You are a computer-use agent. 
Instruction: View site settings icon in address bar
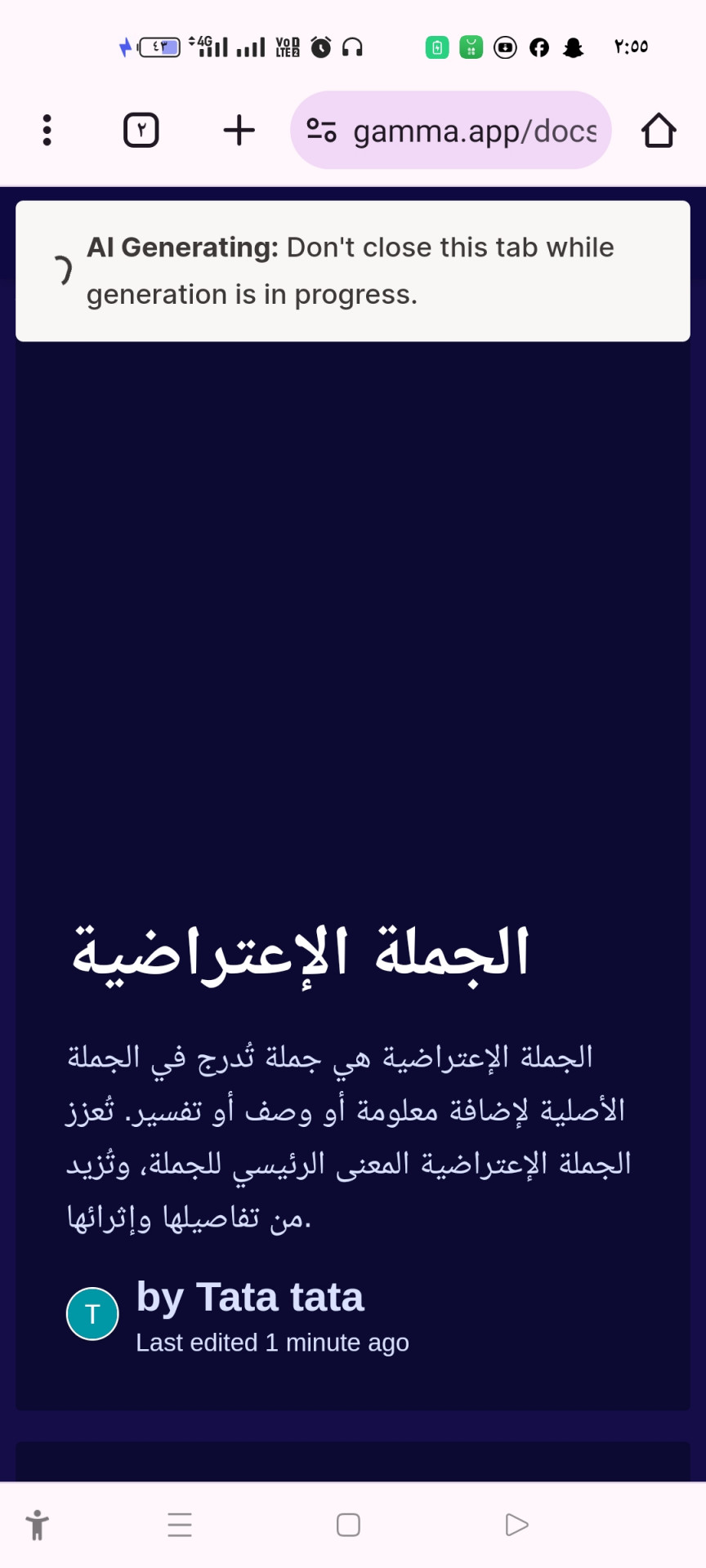321,131
